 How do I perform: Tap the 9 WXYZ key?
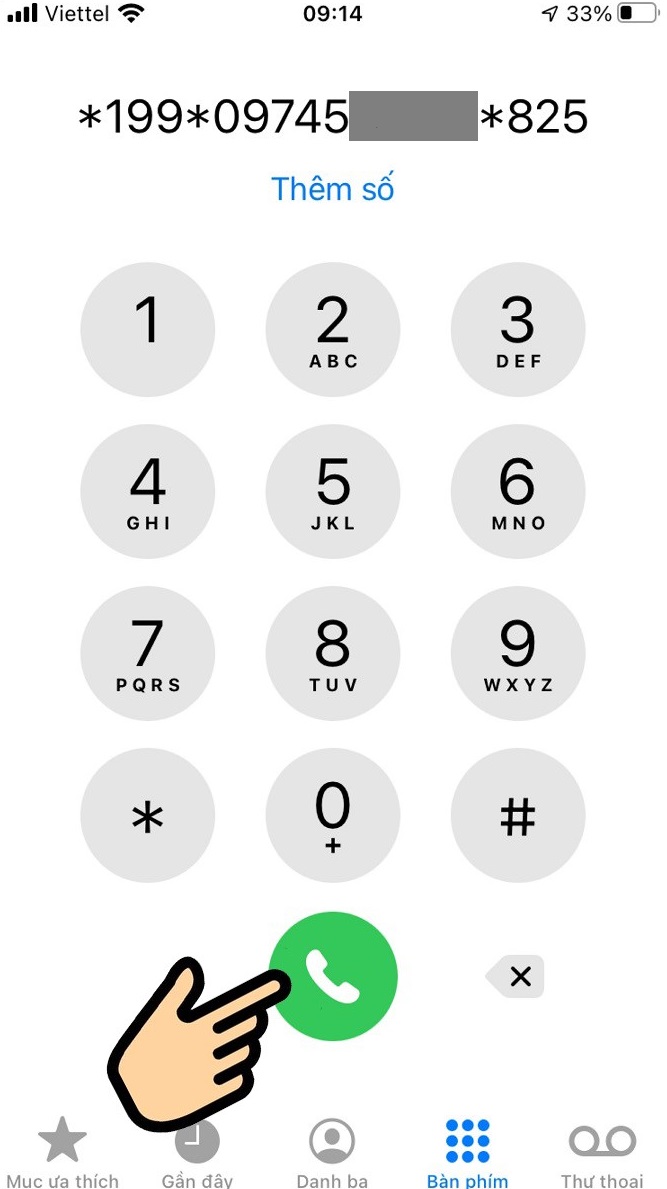(518, 653)
